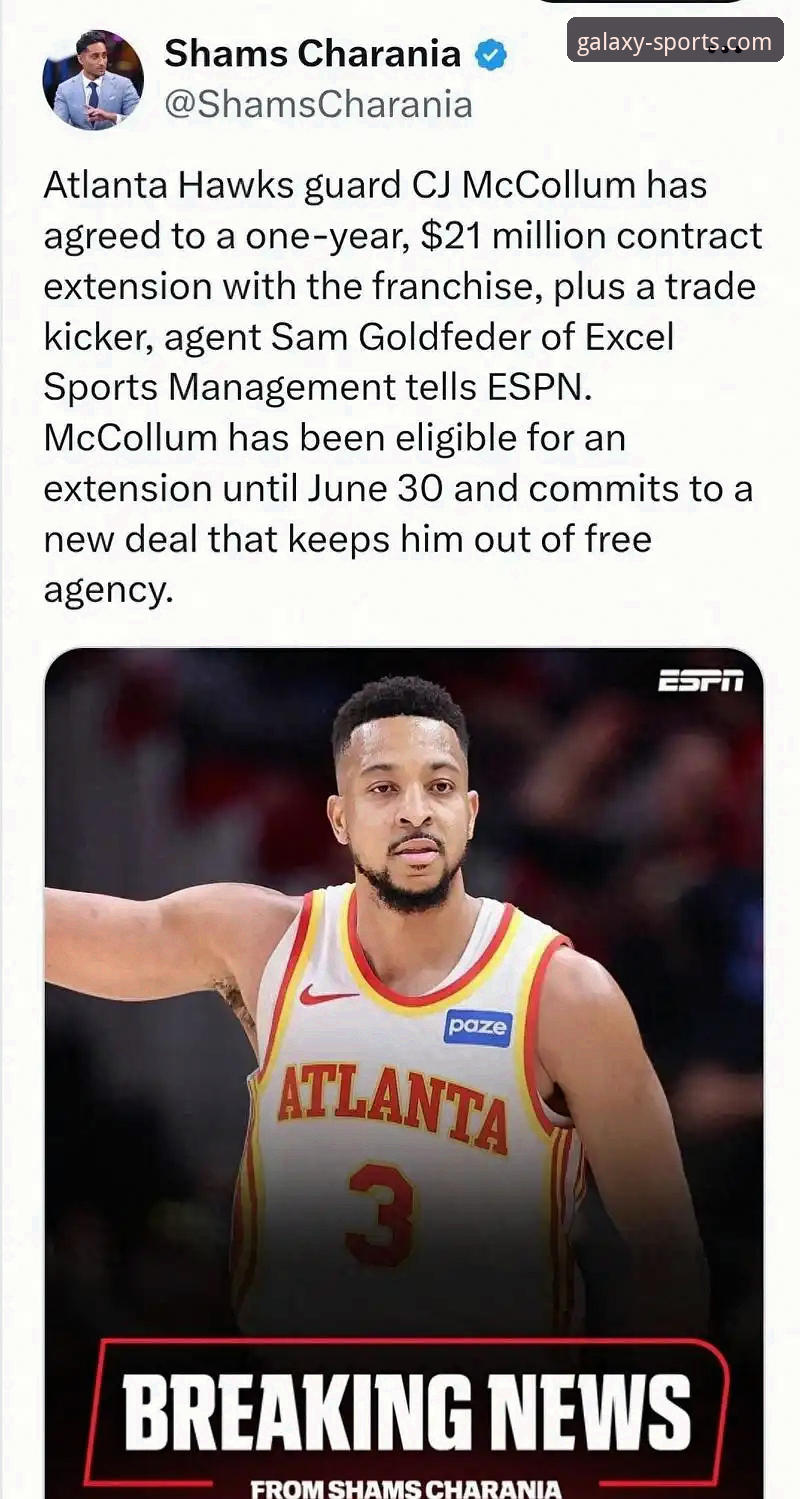Open Shams Charania's profile picture
Image resolution: width=800 pixels, height=1499 pixels.
(93, 80)
